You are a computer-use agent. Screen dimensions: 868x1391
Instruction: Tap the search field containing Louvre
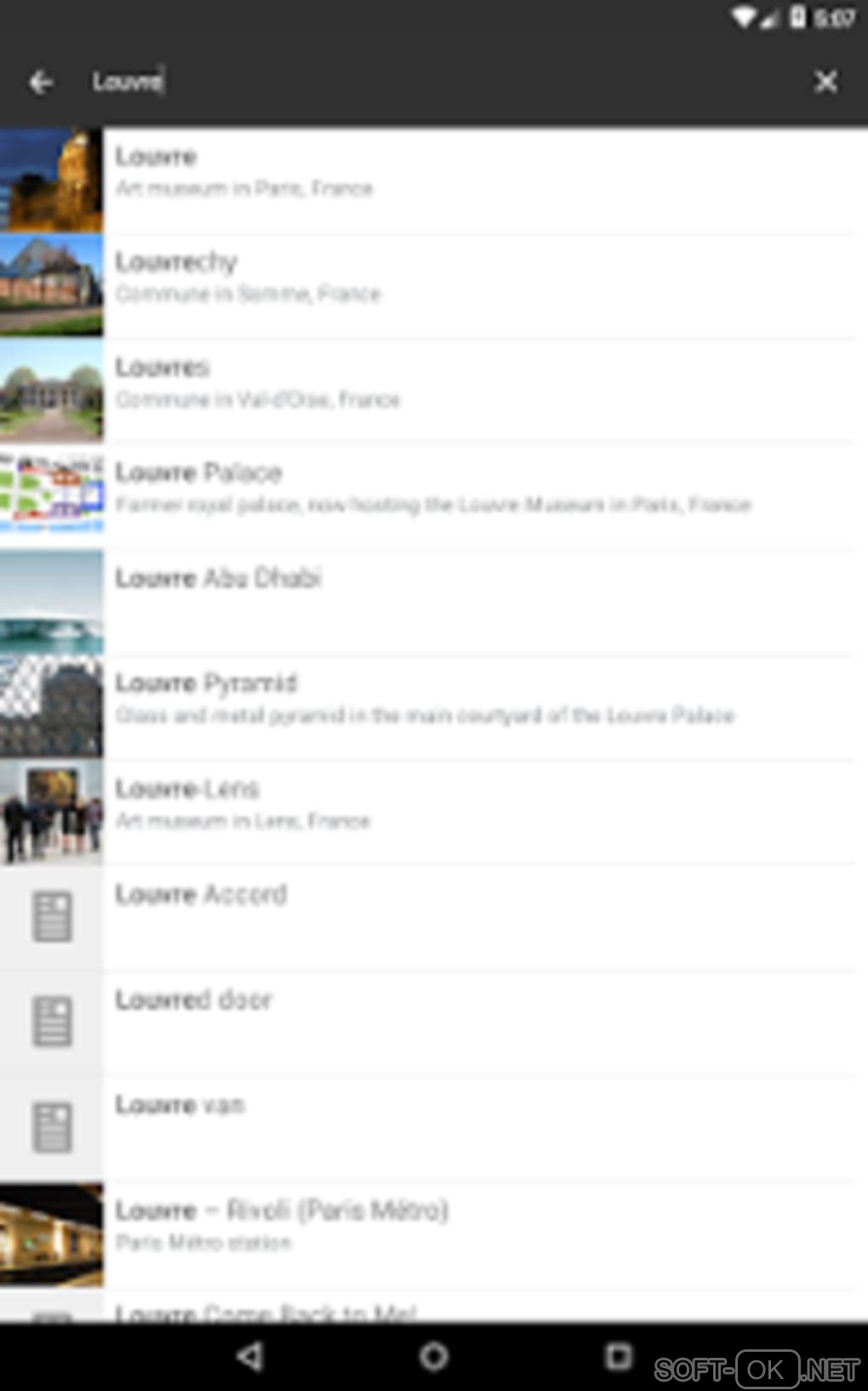tap(425, 82)
